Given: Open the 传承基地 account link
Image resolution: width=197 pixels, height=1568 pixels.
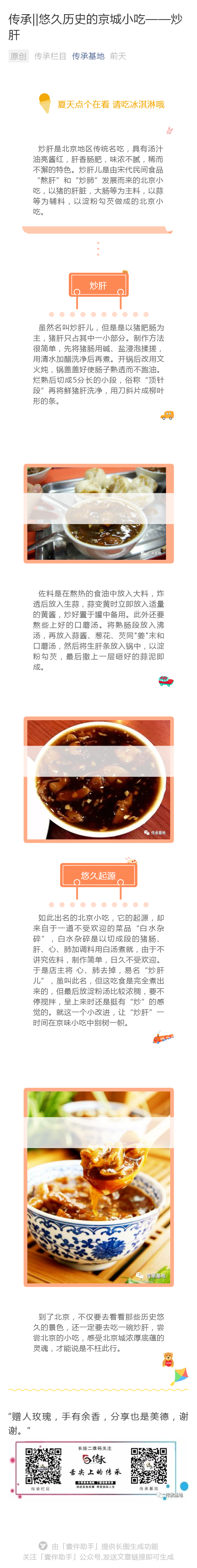Looking at the screenshot, I should [x=88, y=56].
